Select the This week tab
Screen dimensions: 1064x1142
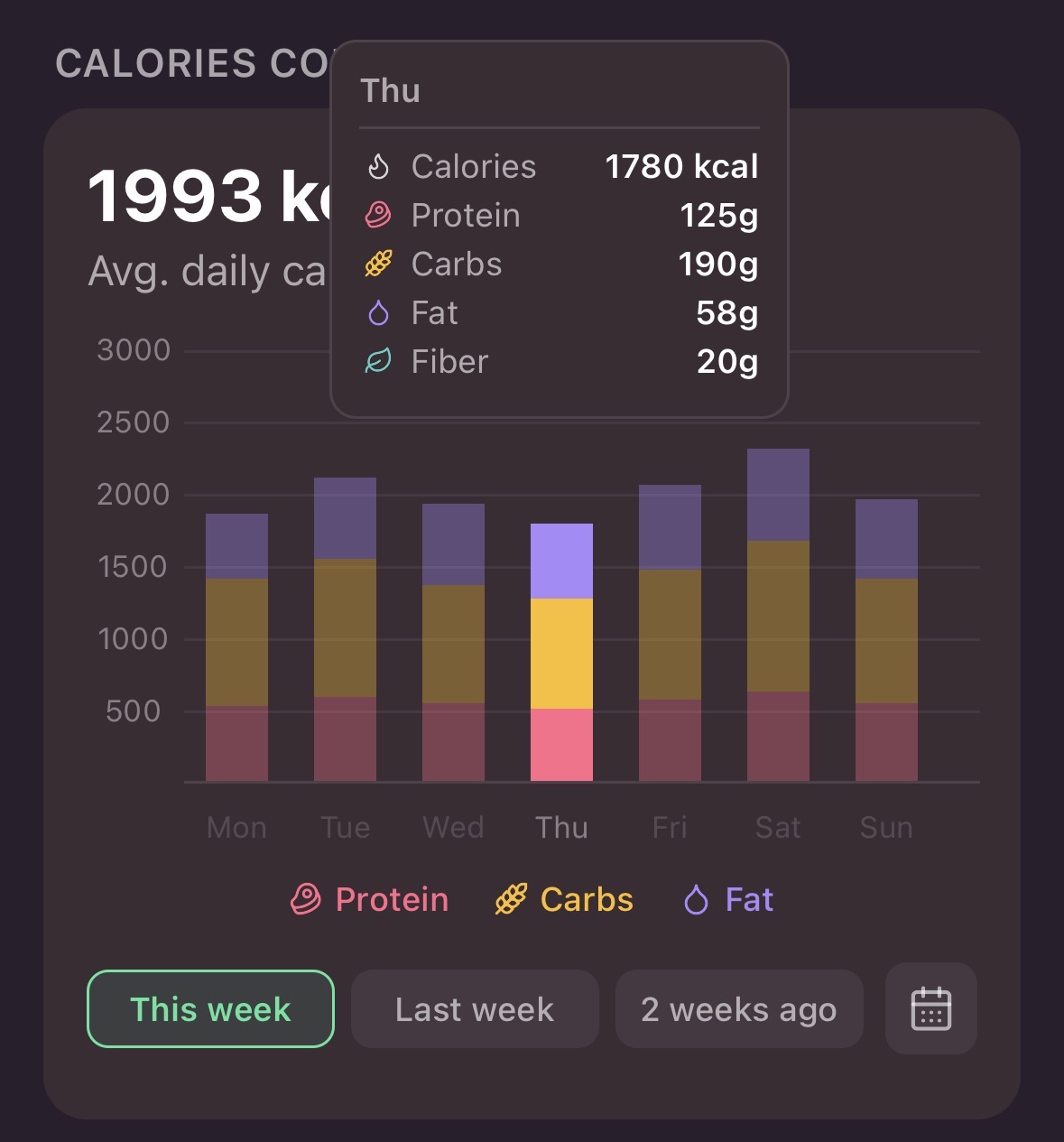[x=209, y=1009]
